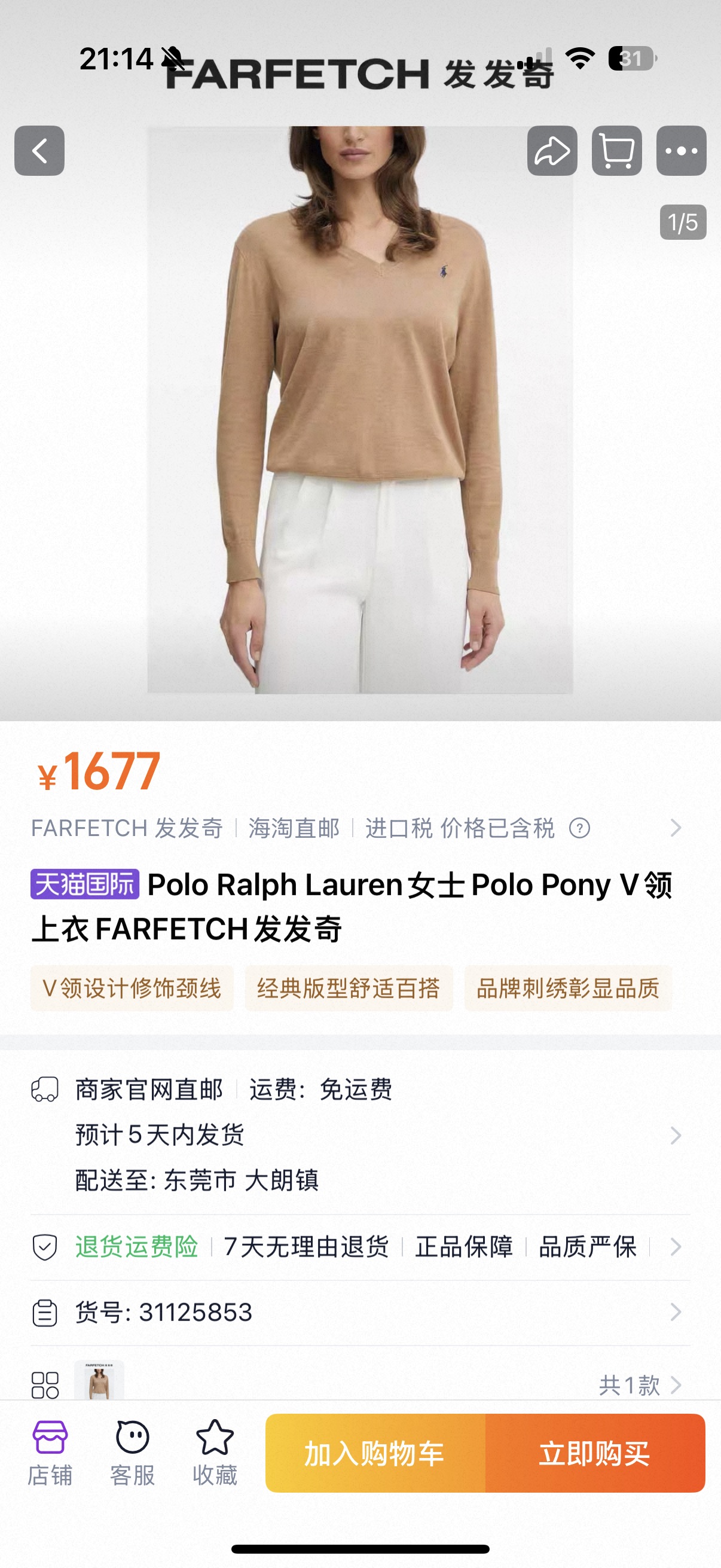Select the style variant thumbnail
Image resolution: width=721 pixels, height=1568 pixels.
(x=99, y=1380)
